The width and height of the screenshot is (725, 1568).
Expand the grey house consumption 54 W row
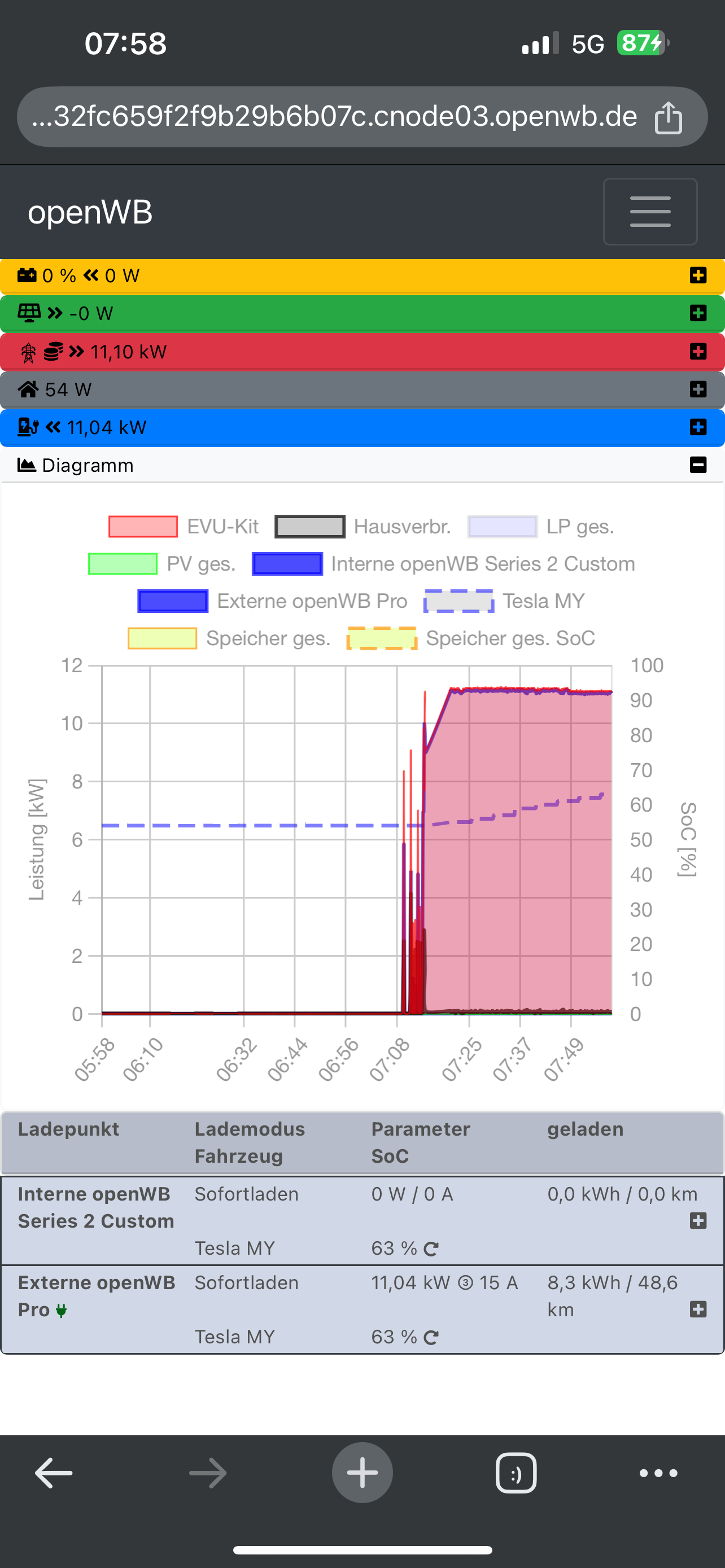click(697, 389)
